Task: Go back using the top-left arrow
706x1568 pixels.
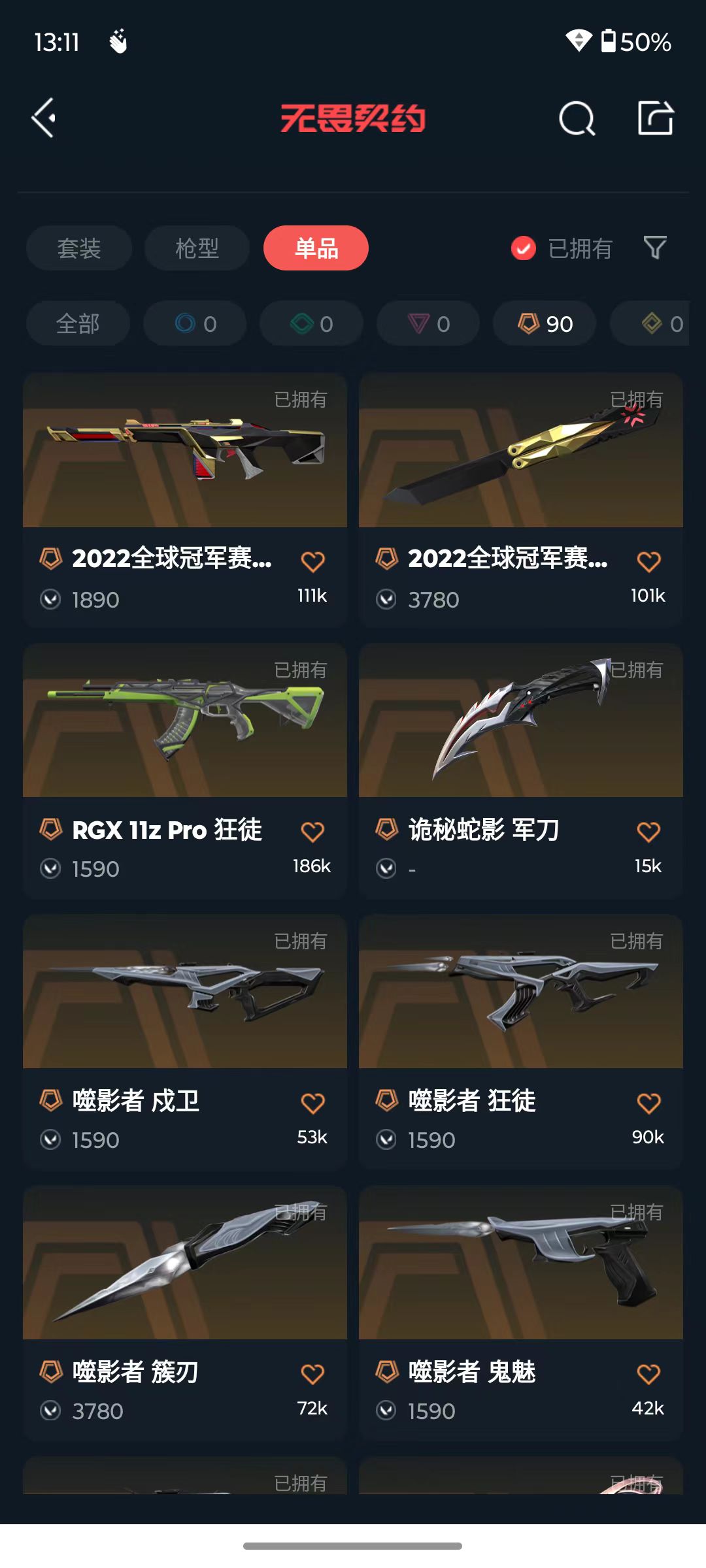Action: [44, 118]
